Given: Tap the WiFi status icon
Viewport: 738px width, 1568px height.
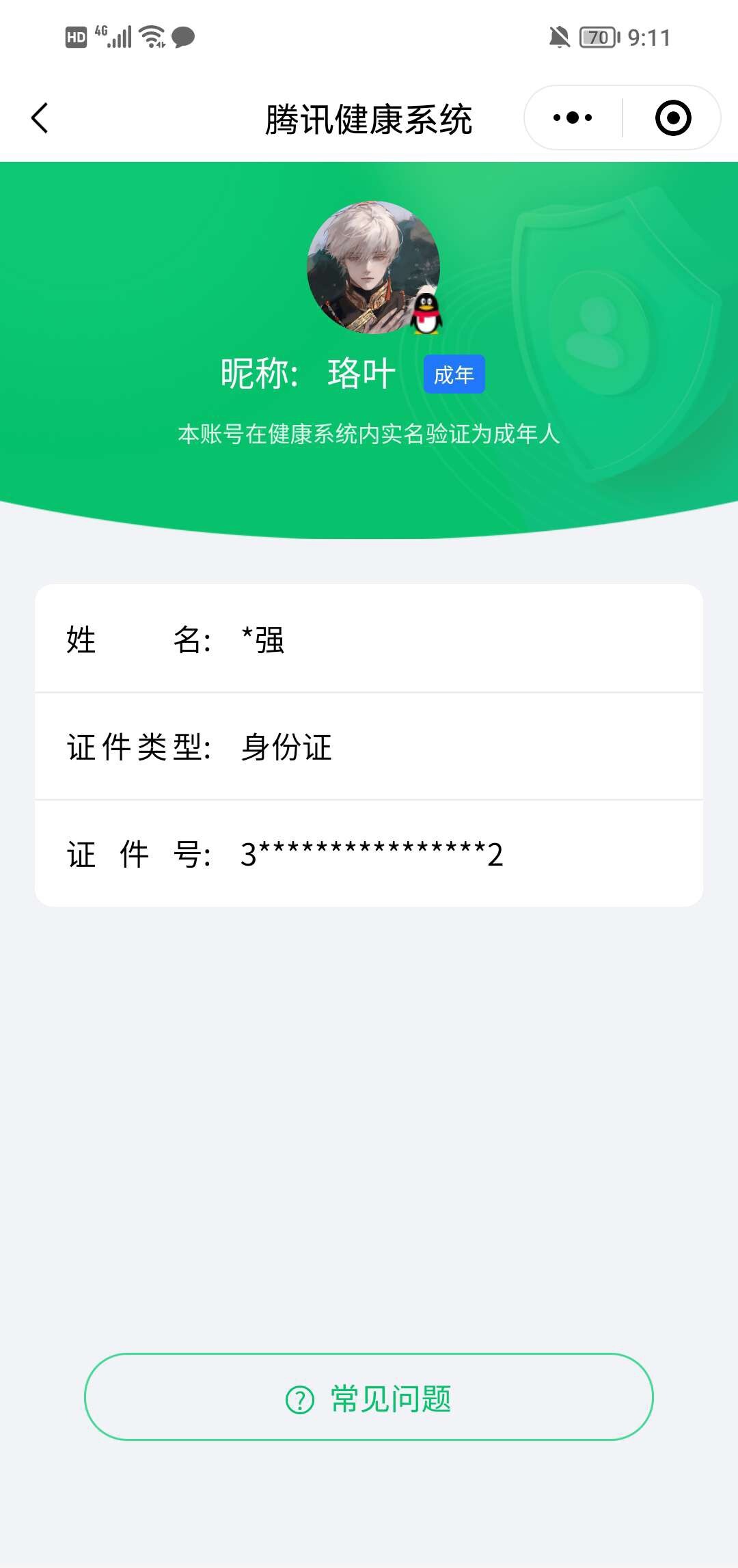Looking at the screenshot, I should (x=151, y=38).
